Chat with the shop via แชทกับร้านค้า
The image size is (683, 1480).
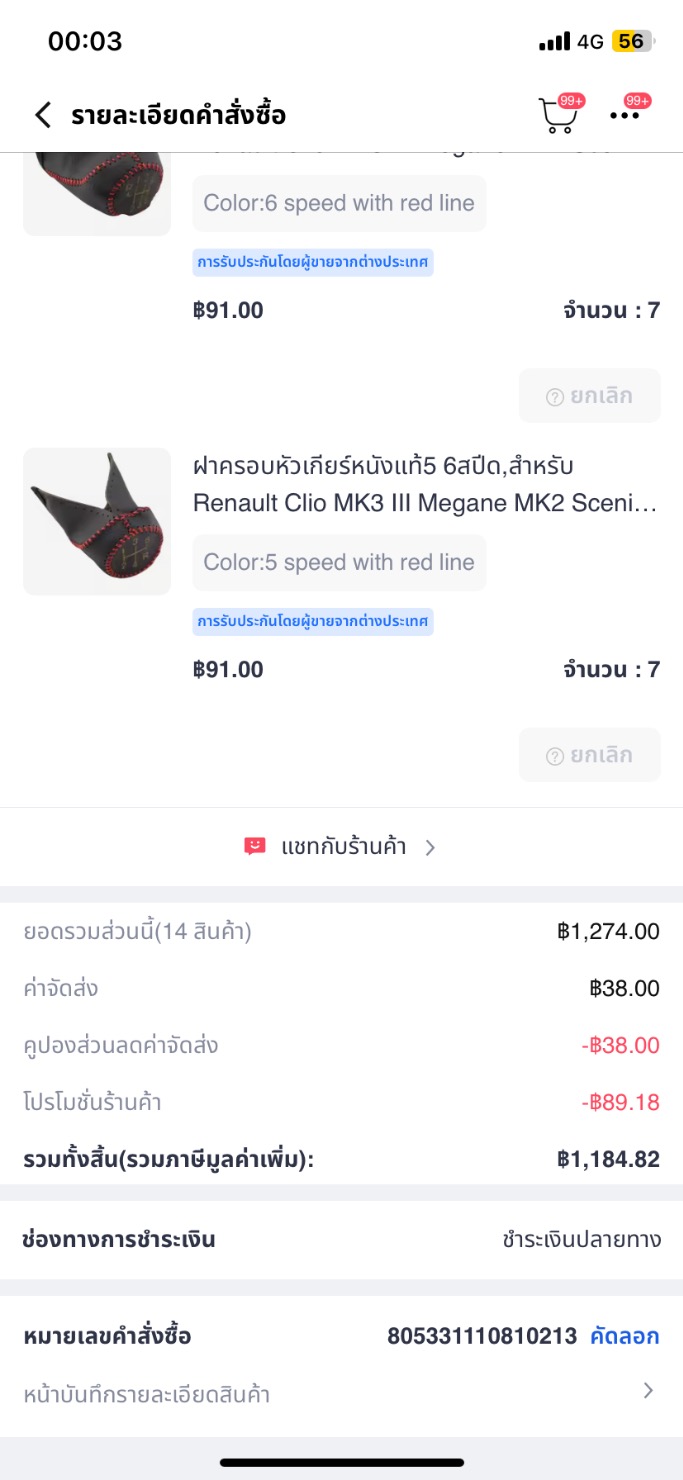341,847
